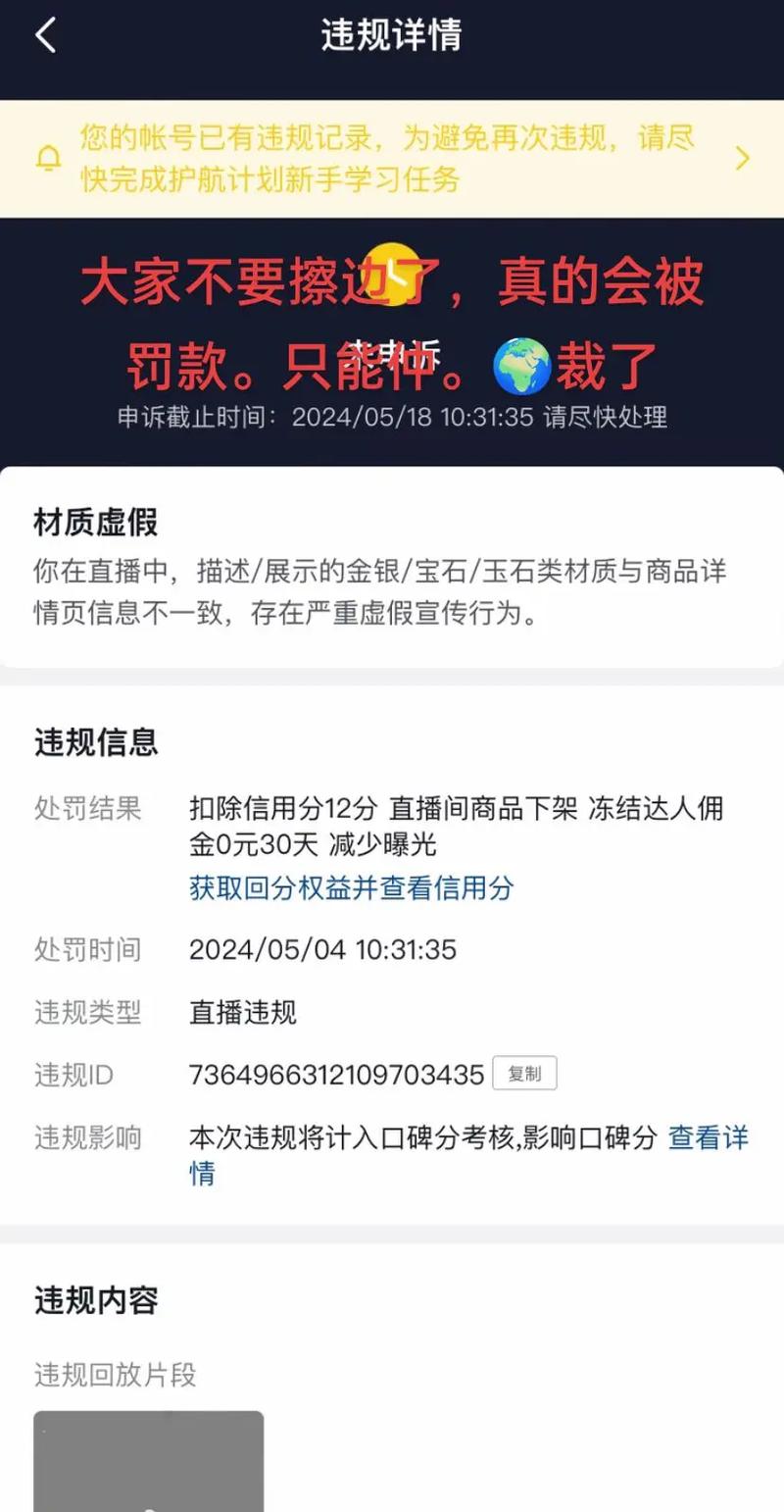Image resolution: width=784 pixels, height=1512 pixels.
Task: Tap the violation playback video thumbnail
Action: pyautogui.click(x=147, y=1461)
